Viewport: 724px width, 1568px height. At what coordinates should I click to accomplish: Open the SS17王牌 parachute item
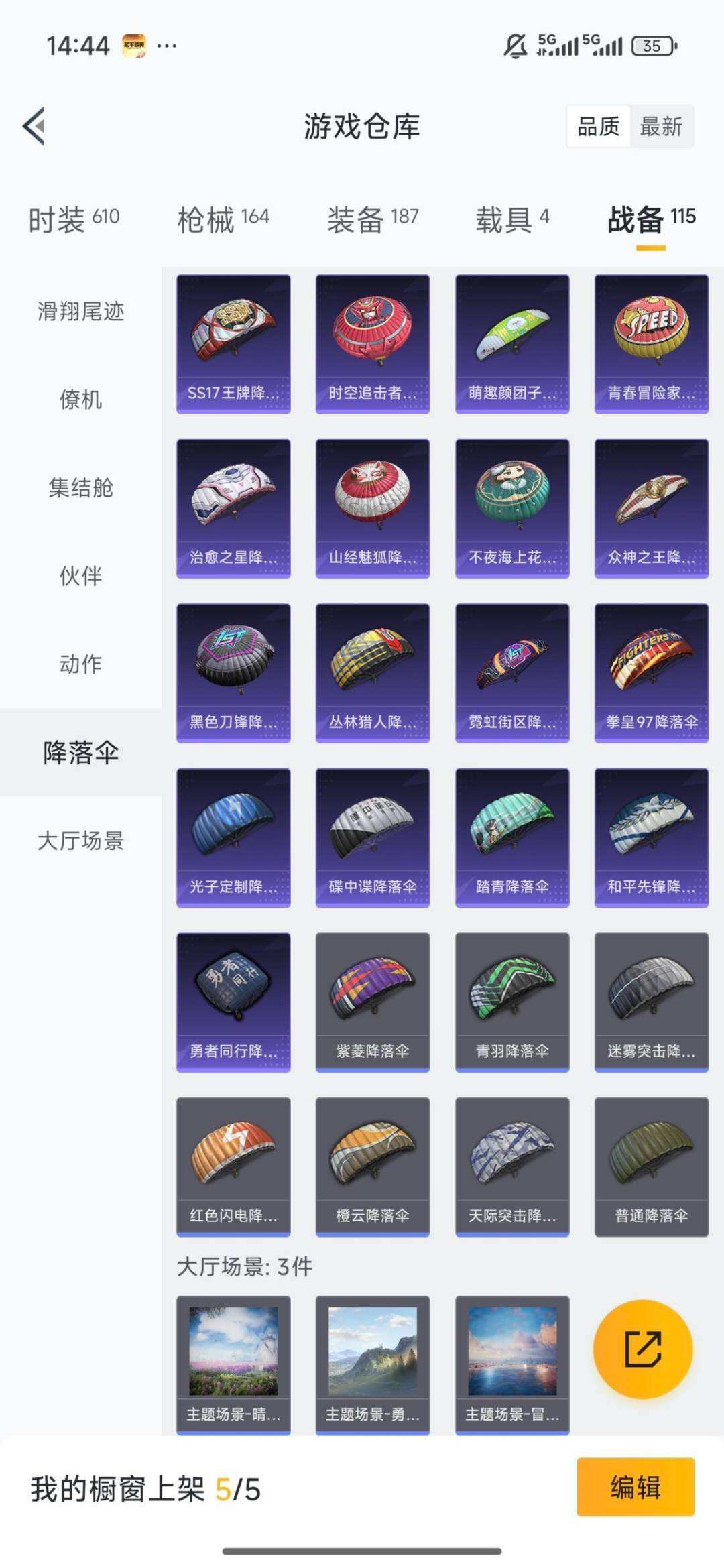[233, 344]
